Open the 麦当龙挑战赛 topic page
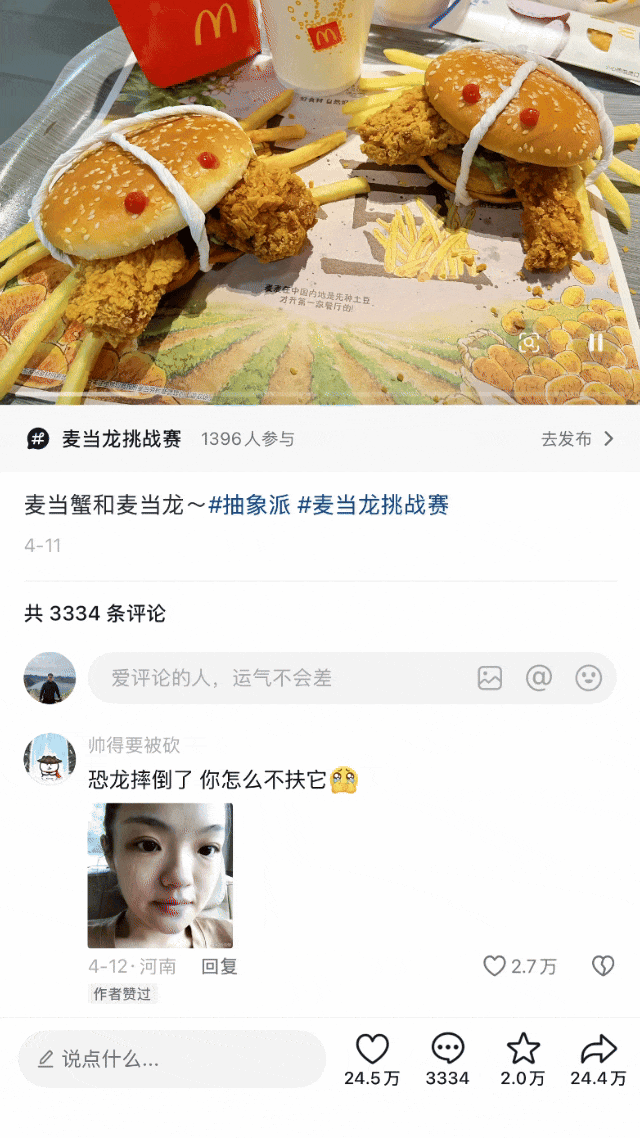Viewport: 640px width, 1138px height. (120, 439)
